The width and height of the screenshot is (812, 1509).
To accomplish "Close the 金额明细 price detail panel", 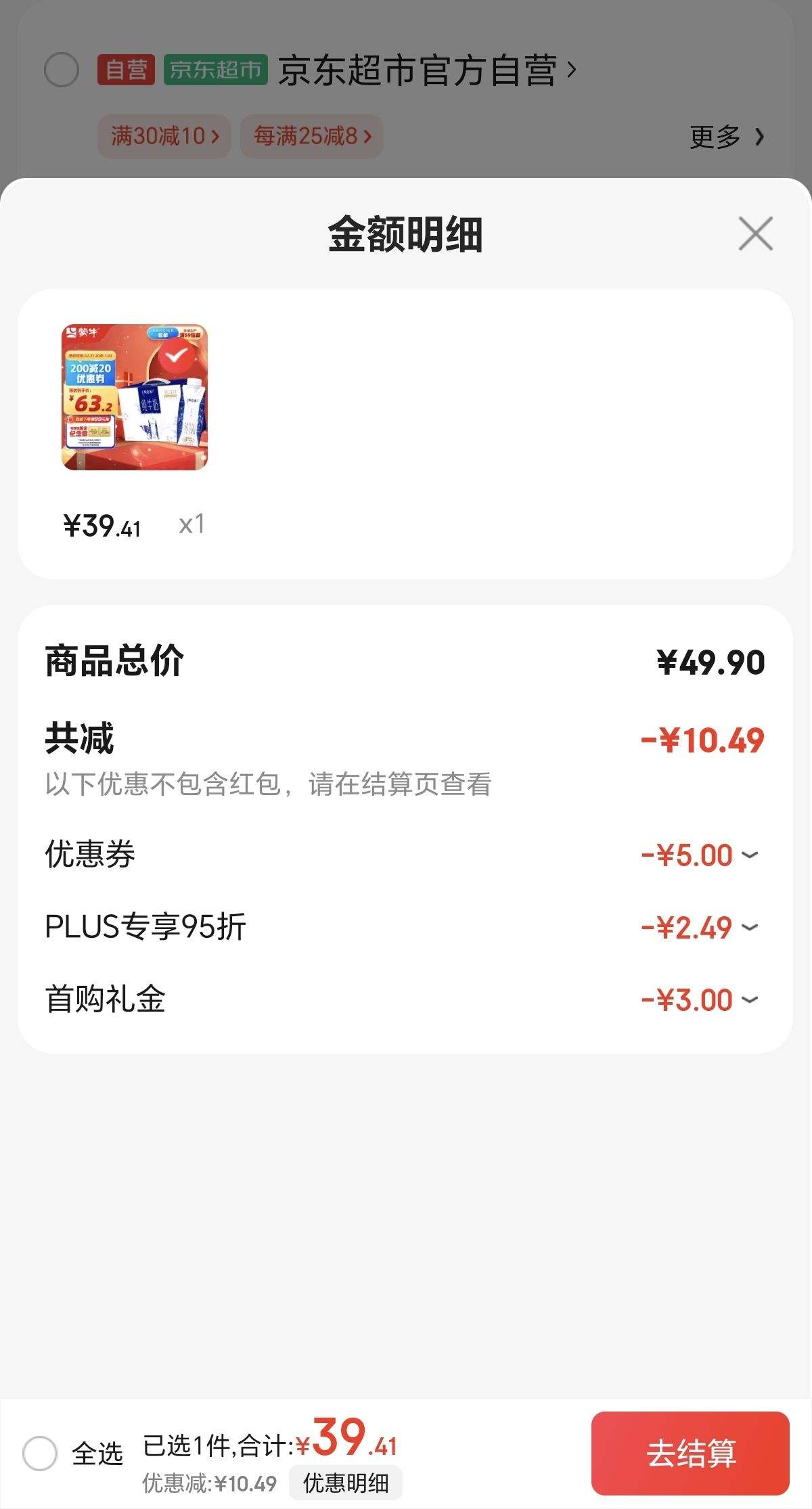I will [757, 233].
